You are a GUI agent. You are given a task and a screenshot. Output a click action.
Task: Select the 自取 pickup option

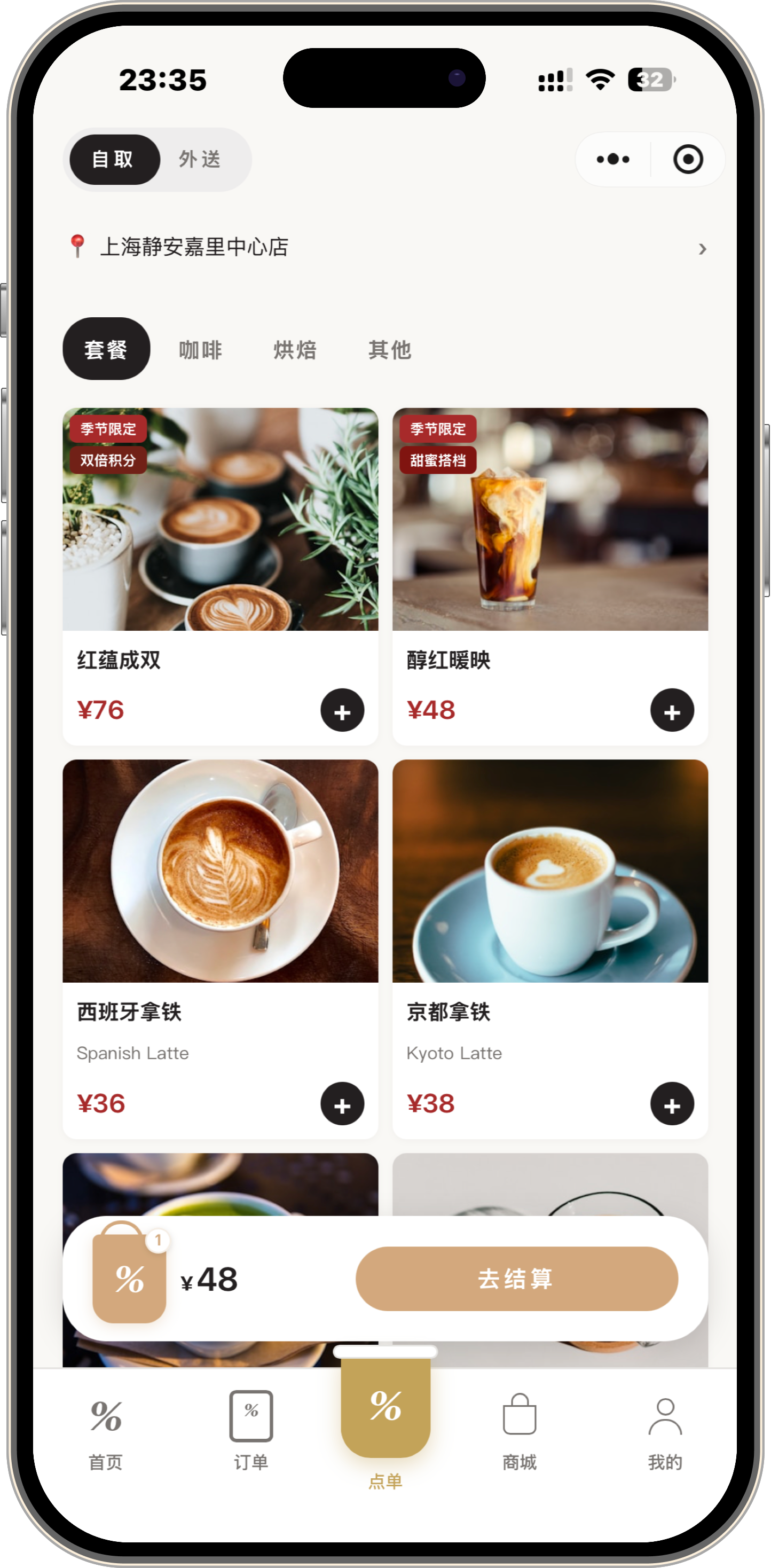pos(114,160)
